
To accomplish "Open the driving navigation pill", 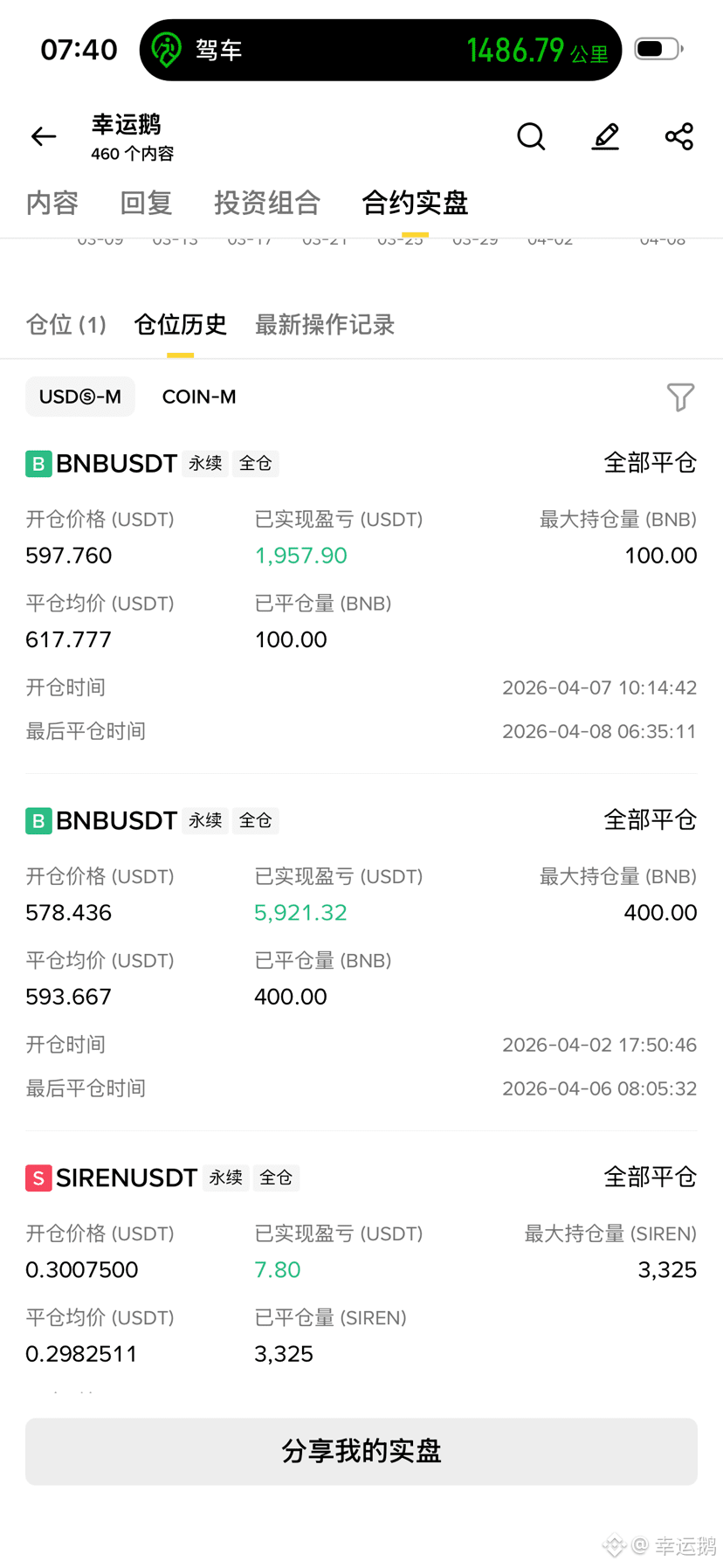I will click(381, 50).
